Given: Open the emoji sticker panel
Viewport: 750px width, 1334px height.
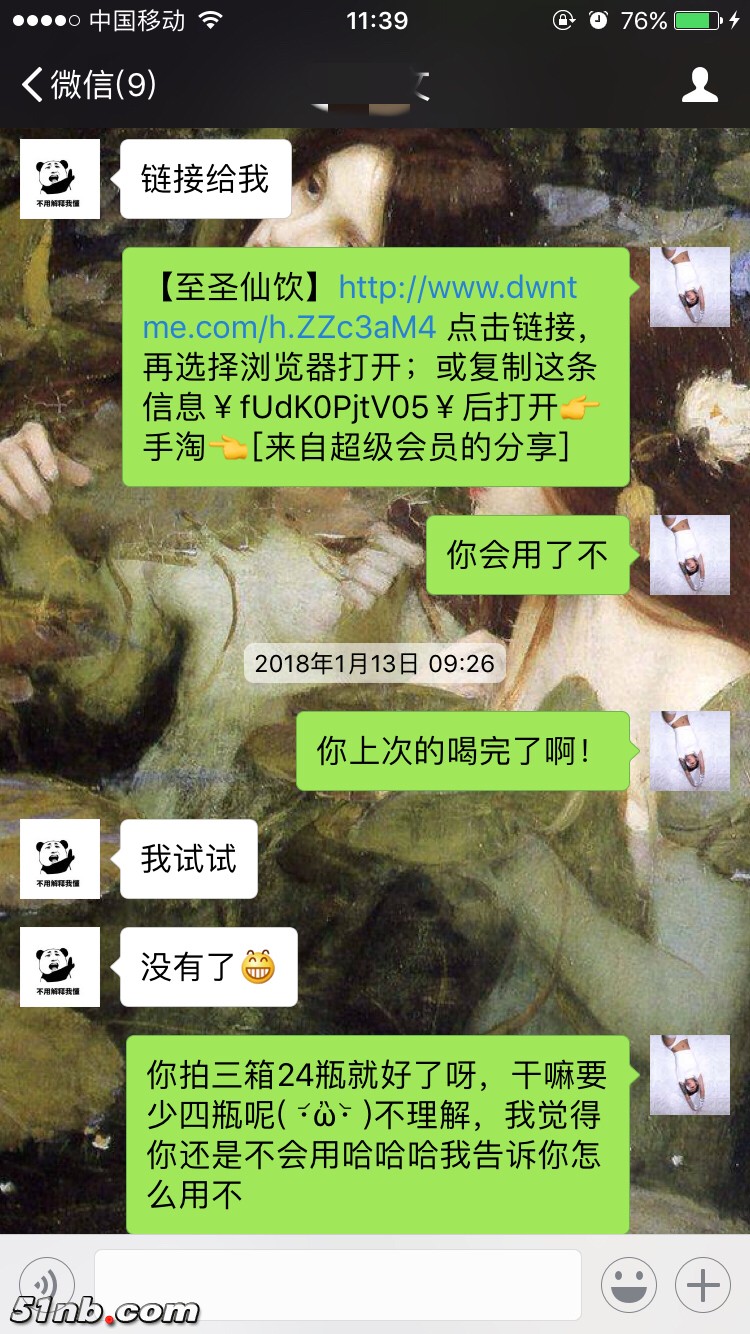Looking at the screenshot, I should point(628,1285).
